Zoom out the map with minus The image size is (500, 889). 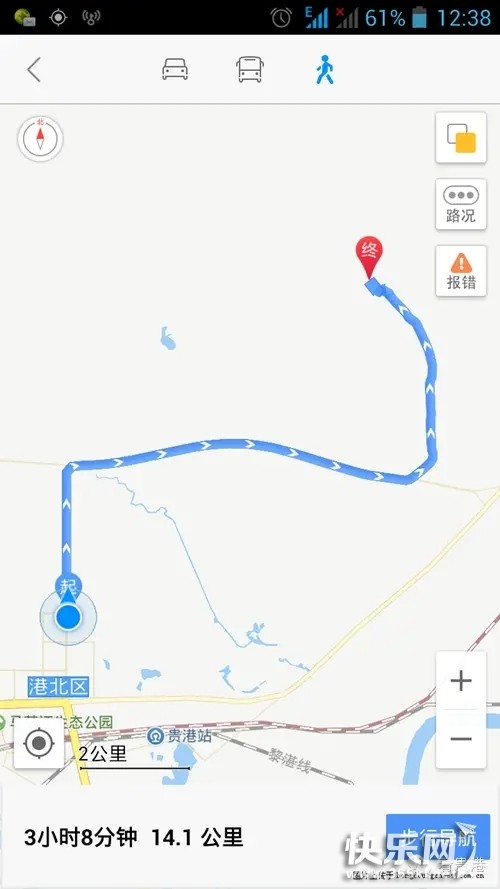coord(461,739)
